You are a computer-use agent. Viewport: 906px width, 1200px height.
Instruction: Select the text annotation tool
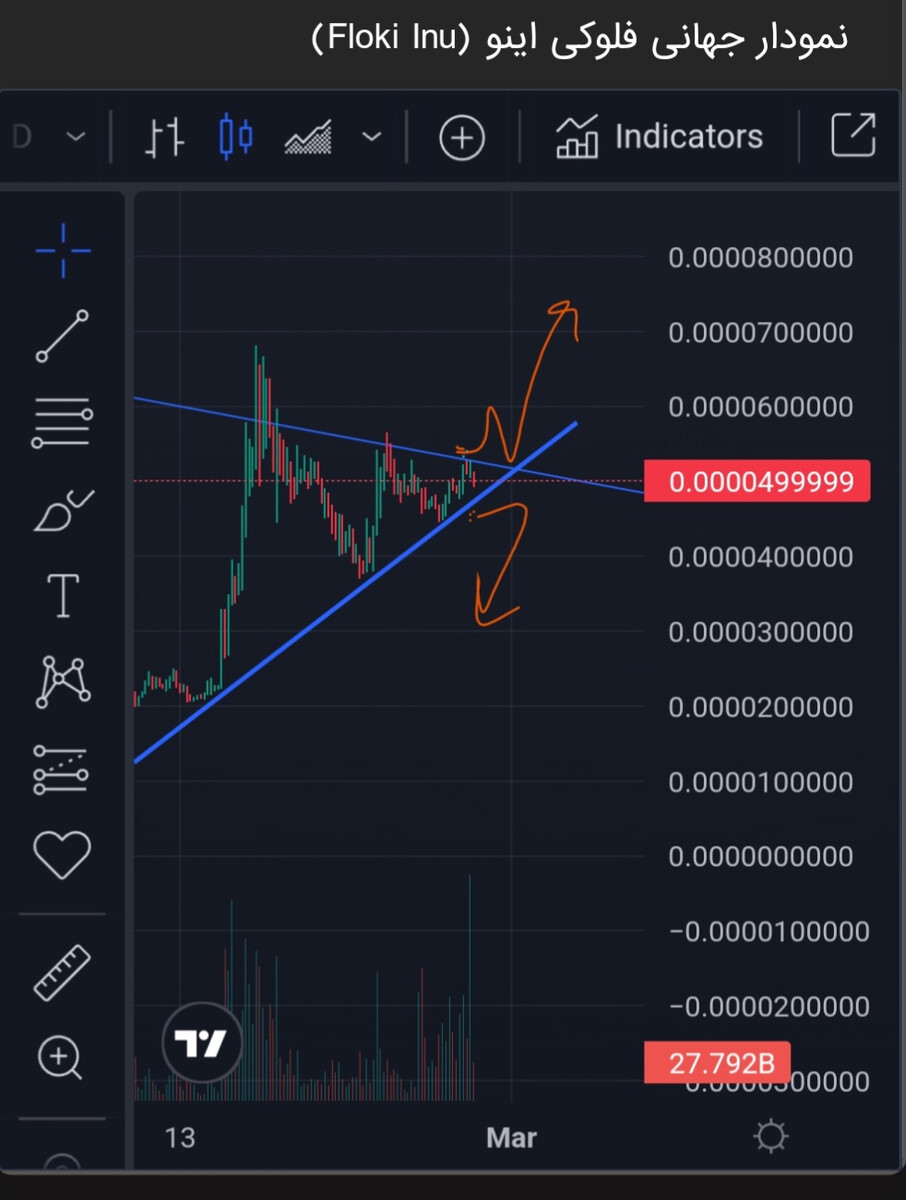pos(63,596)
